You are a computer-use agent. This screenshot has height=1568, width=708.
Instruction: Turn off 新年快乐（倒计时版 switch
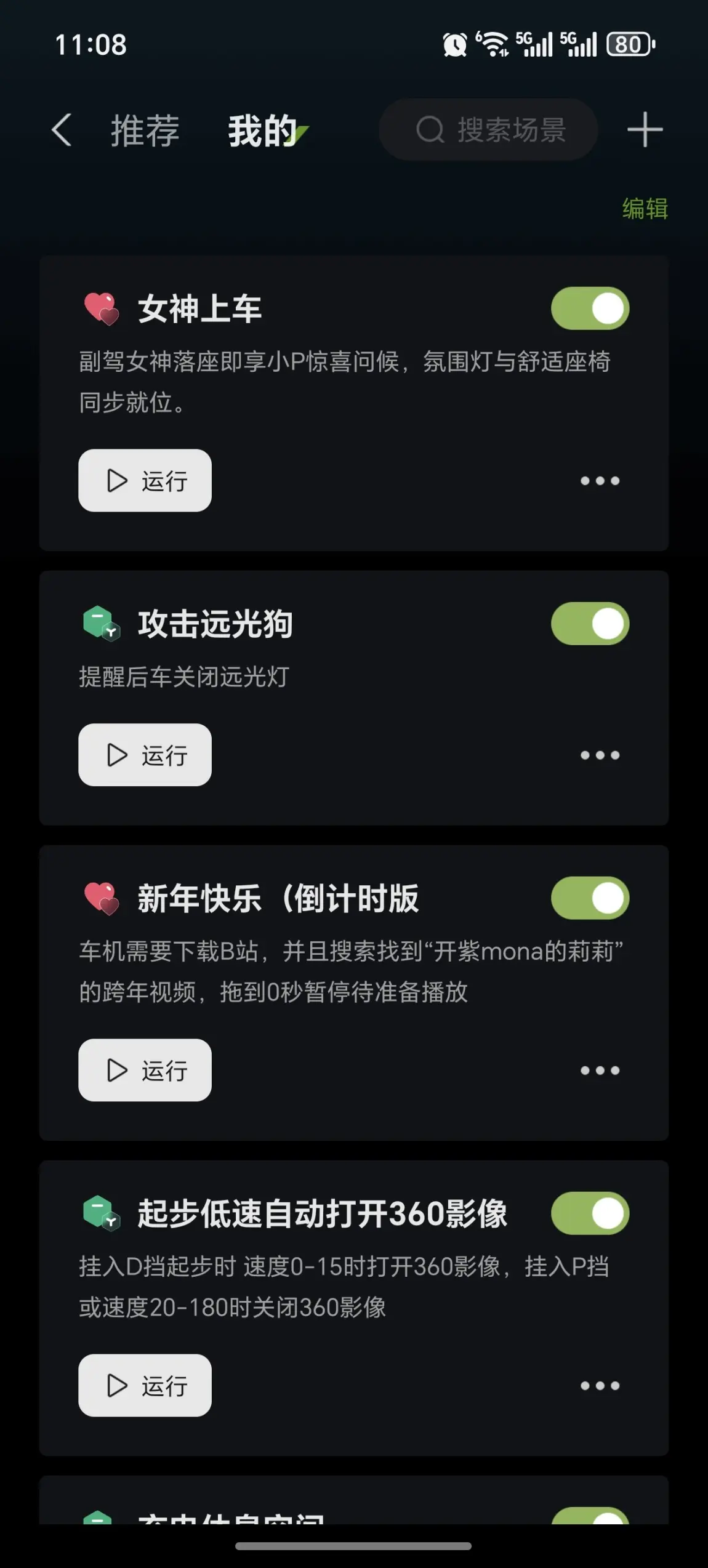590,898
